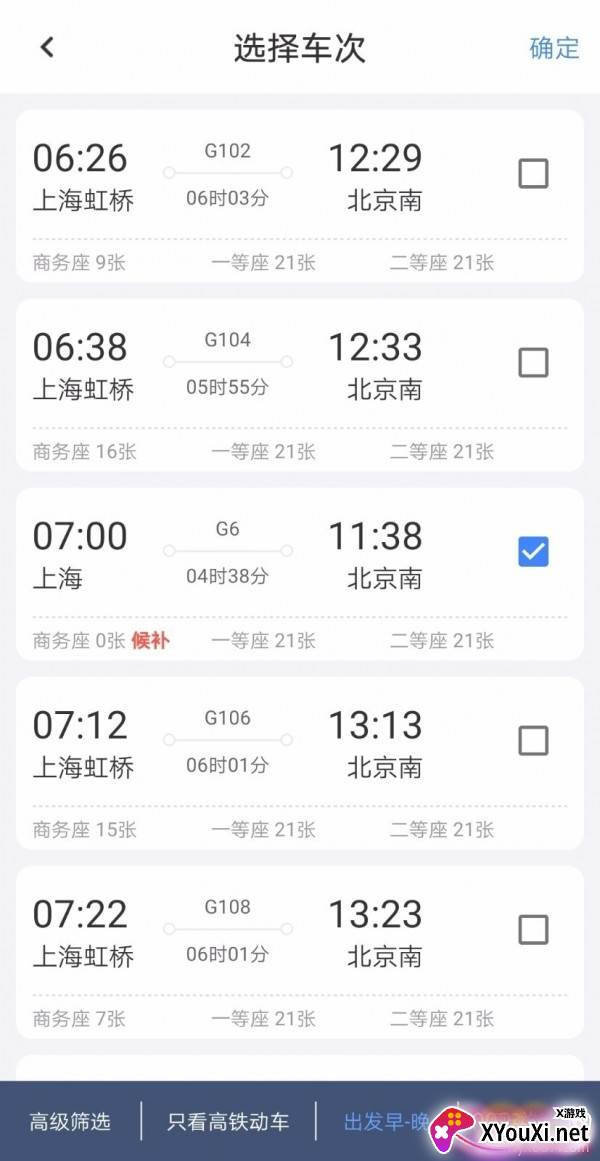Toggle 只看高铁动车 filter
600x1161 pixels.
[228, 1122]
